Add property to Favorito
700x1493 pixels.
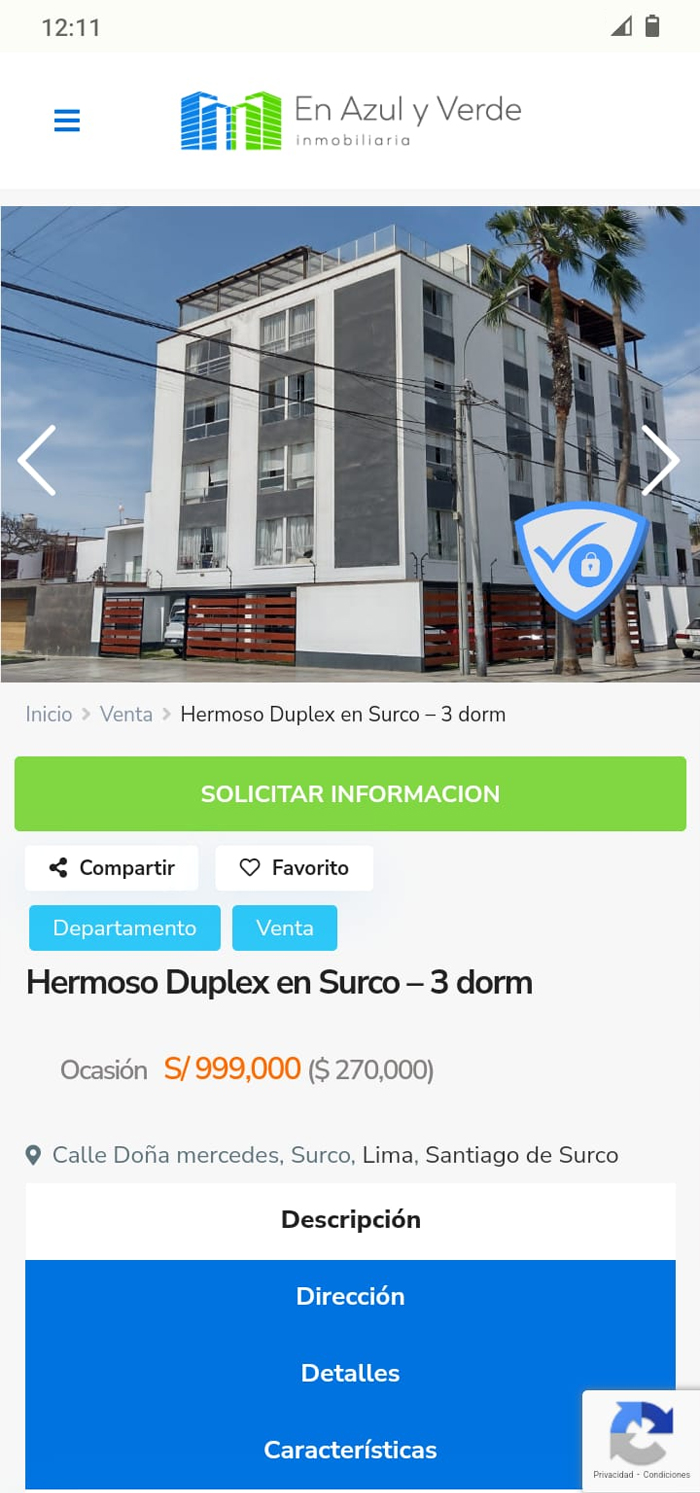pos(294,868)
